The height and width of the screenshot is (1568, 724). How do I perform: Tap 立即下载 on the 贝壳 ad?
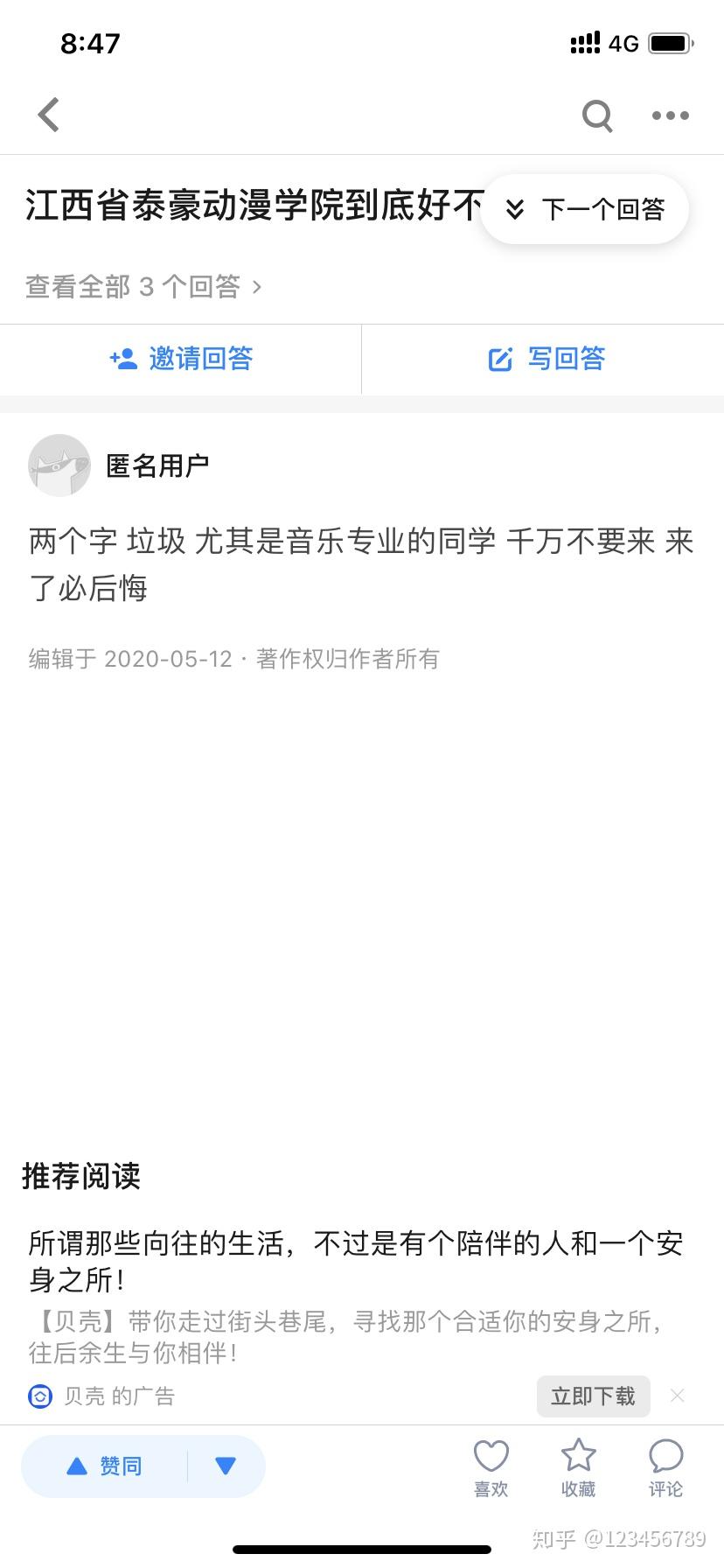pos(593,1396)
